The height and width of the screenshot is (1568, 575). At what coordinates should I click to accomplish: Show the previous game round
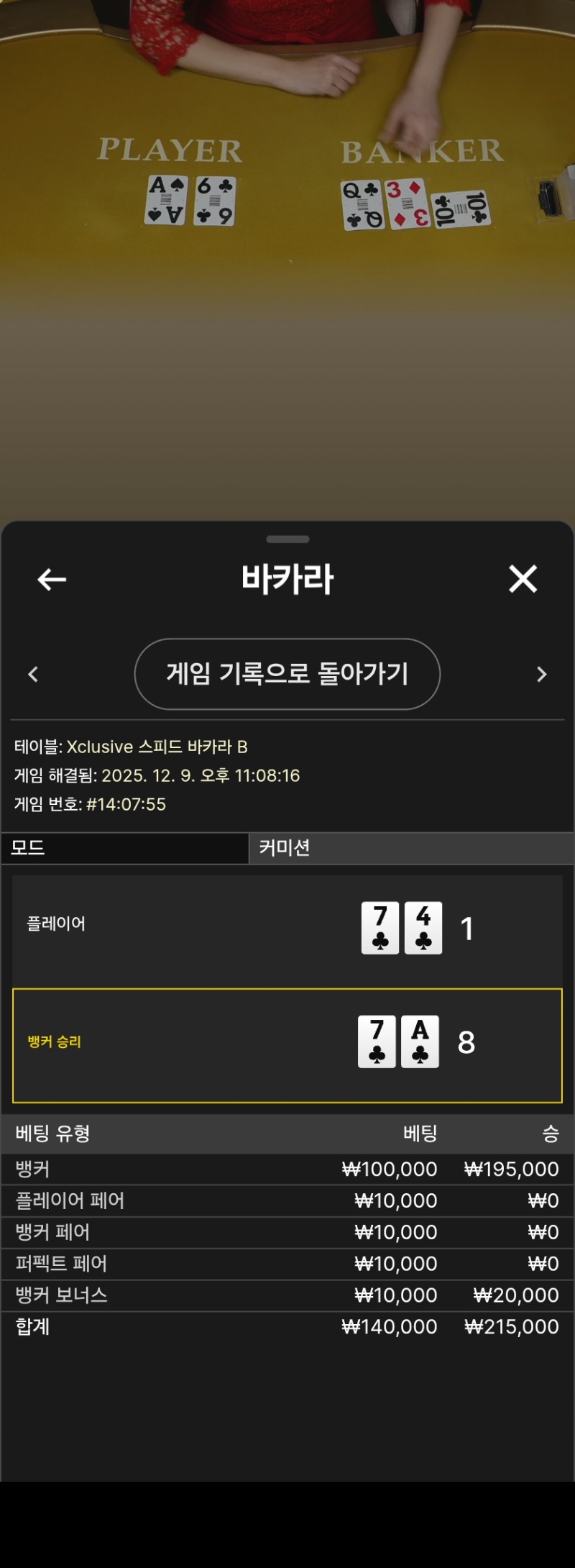coord(33,675)
